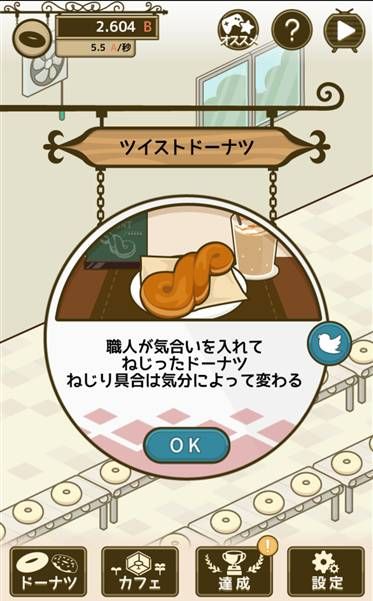Share the twist donut on Twitter

coord(330,343)
